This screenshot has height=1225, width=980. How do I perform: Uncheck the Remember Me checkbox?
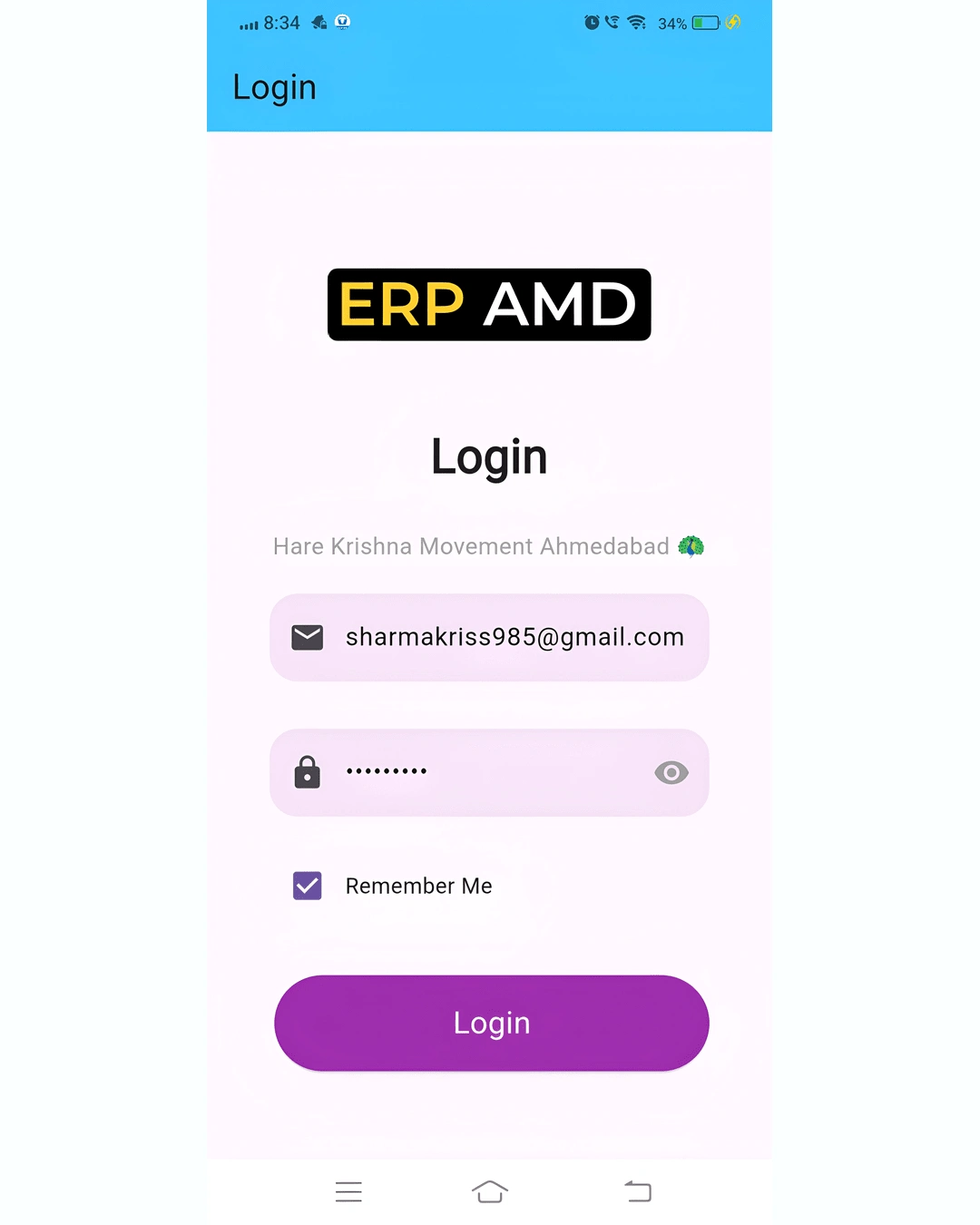308,886
